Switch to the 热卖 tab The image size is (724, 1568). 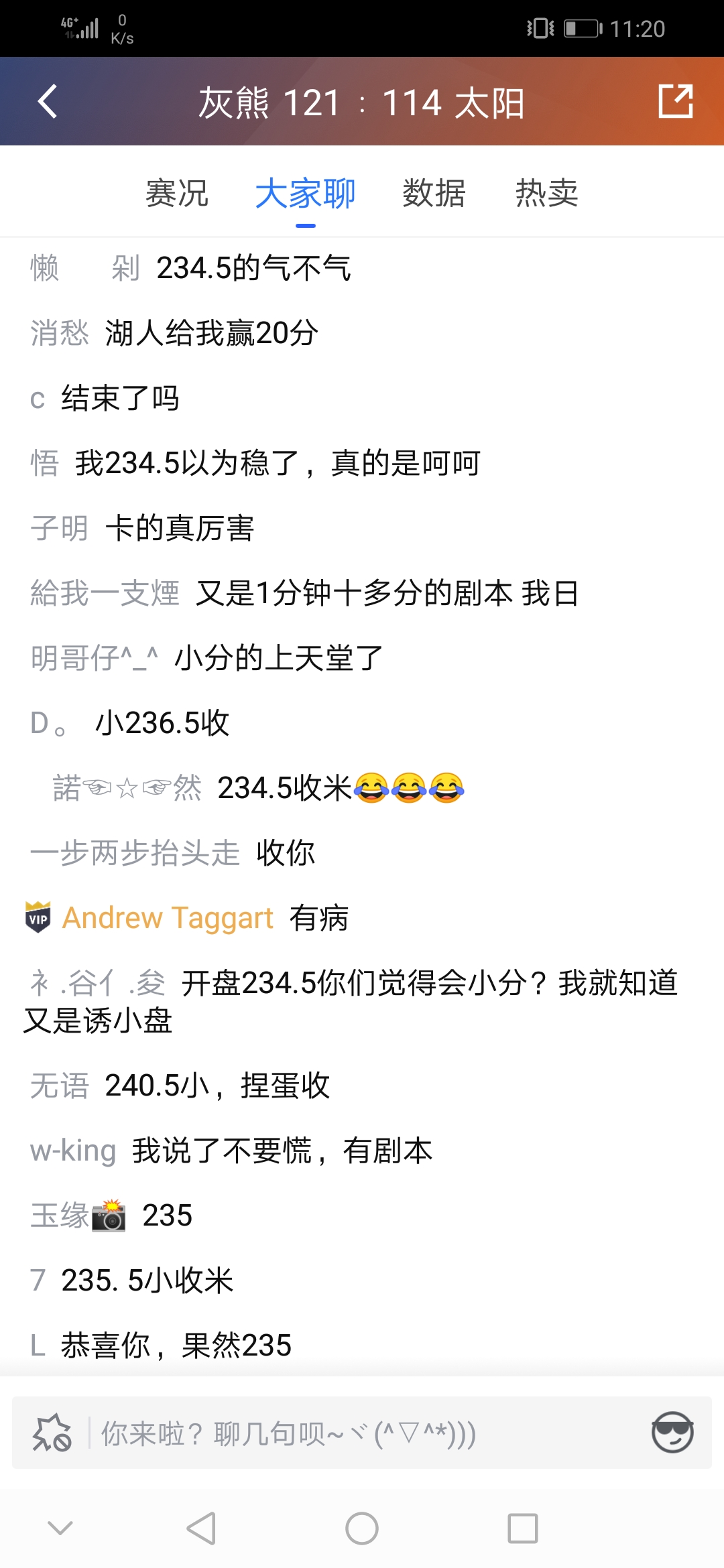[546, 194]
